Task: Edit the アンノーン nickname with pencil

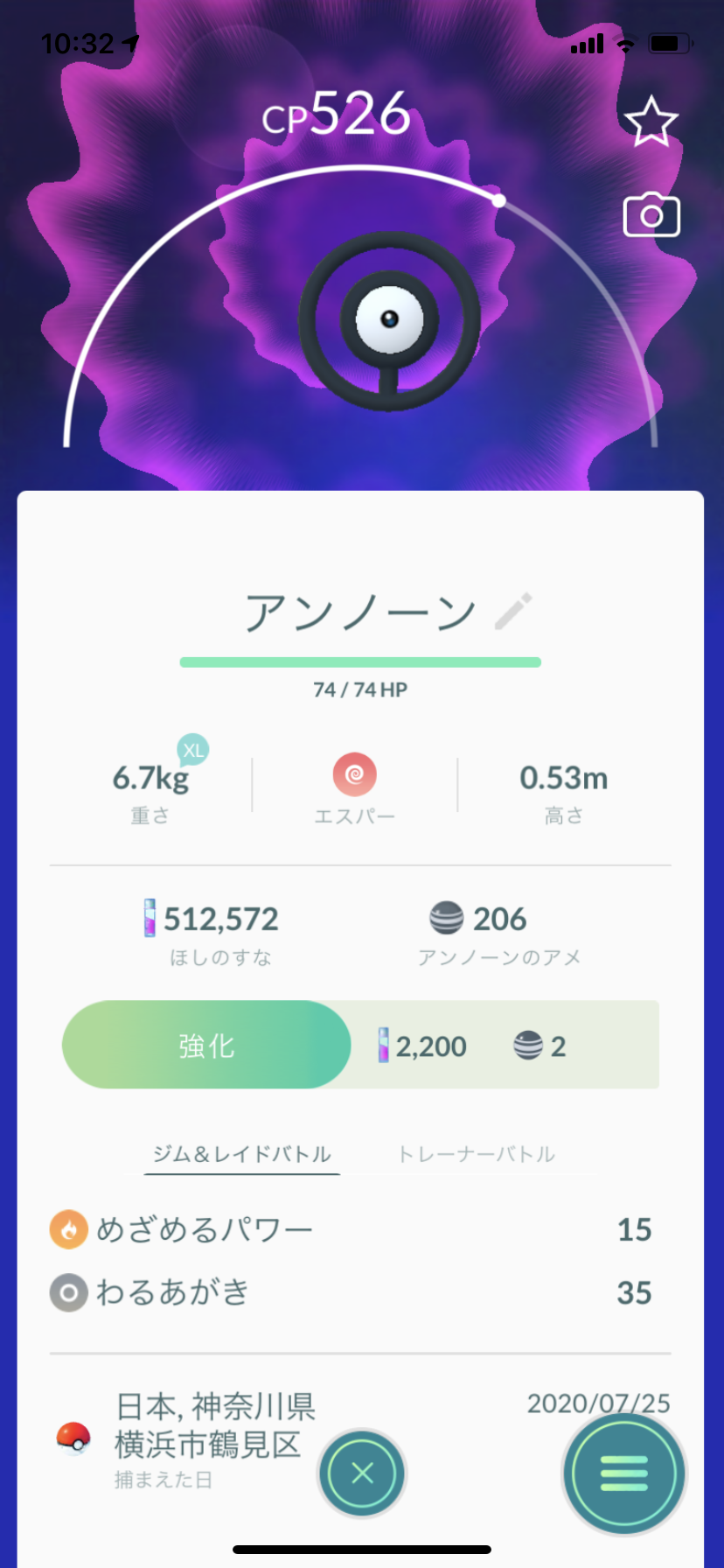Action: (x=513, y=612)
